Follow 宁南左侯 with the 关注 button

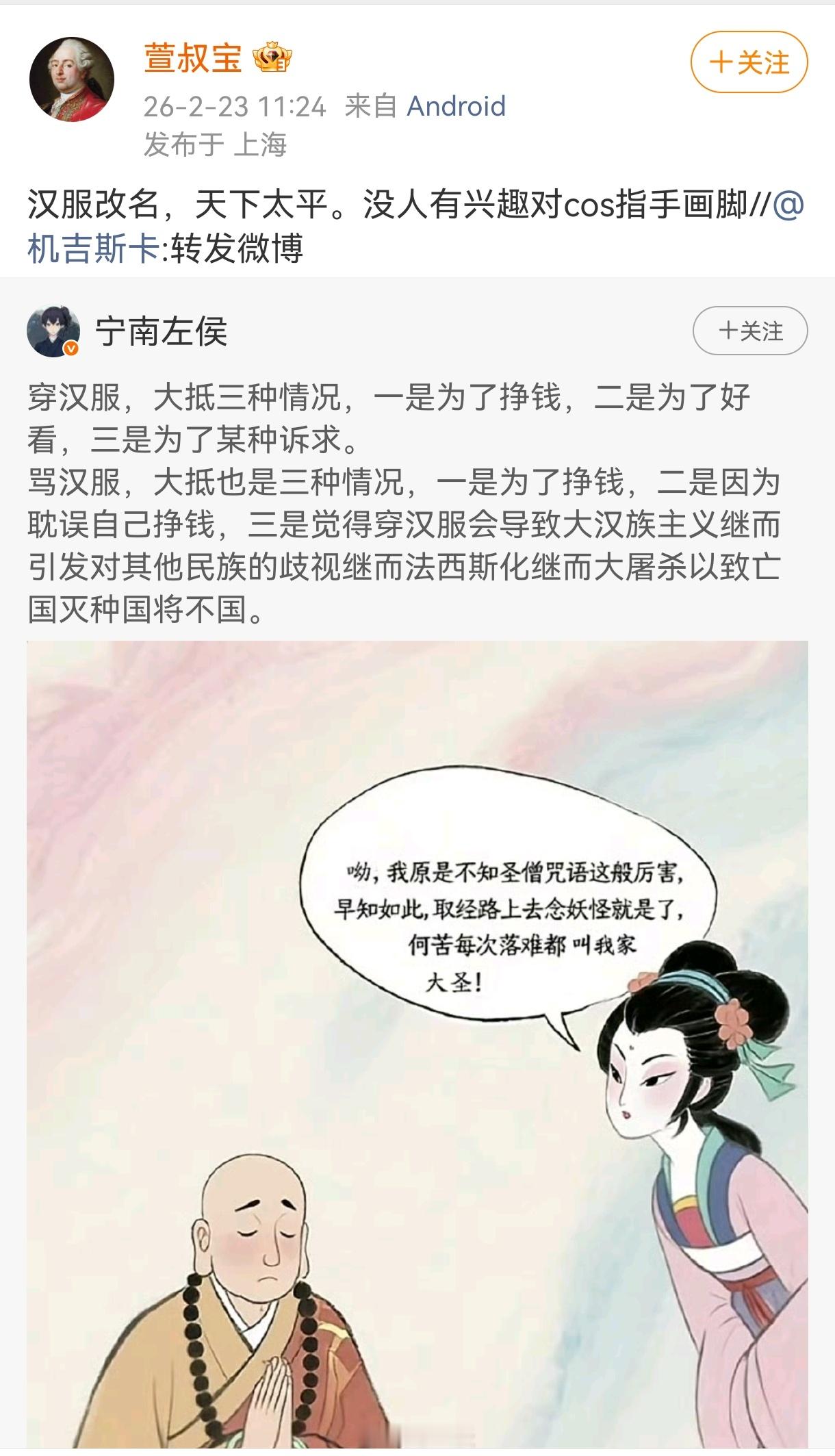749,332
